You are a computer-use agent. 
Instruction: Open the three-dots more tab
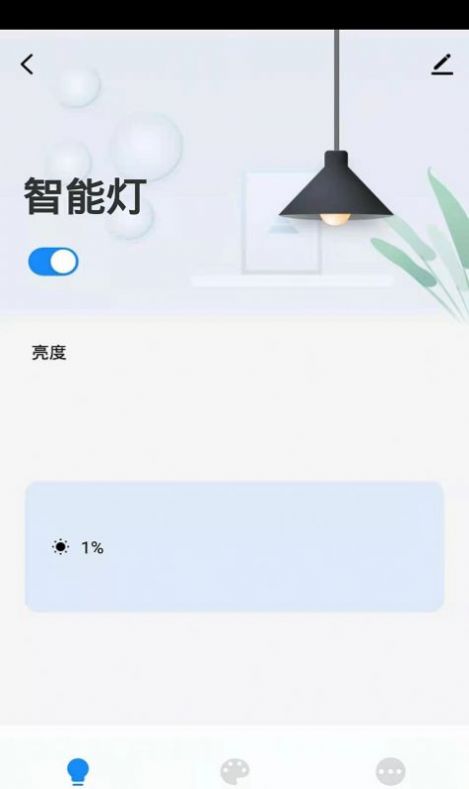[x=391, y=771]
